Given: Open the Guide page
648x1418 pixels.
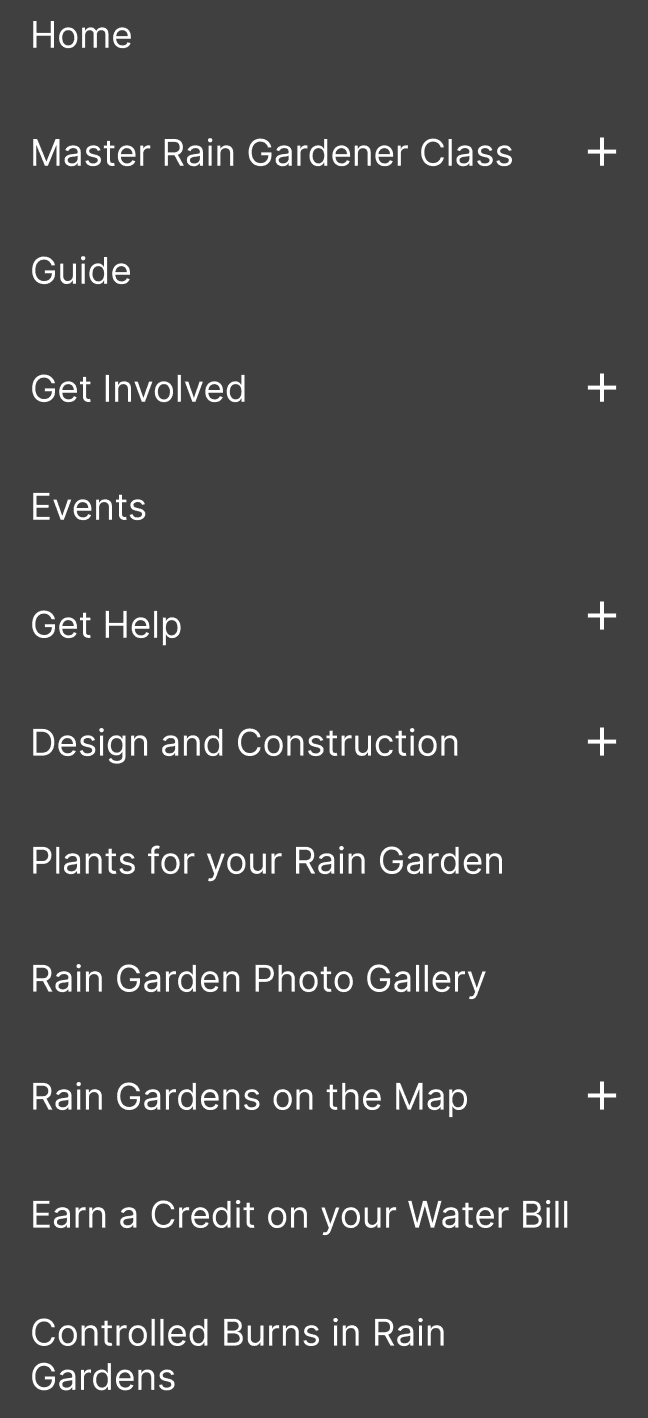Looking at the screenshot, I should click(81, 271).
